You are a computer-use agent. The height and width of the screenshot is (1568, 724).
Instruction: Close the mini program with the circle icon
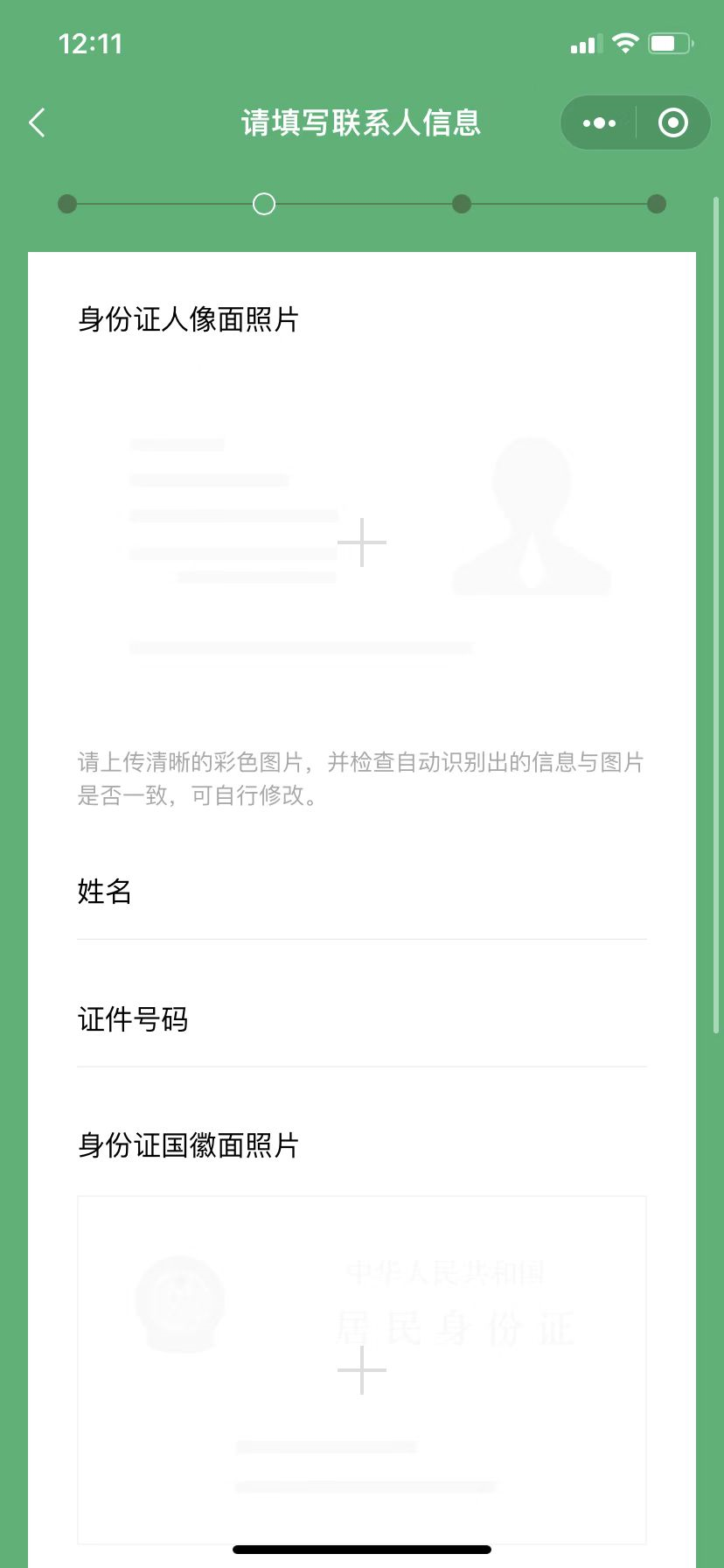[672, 123]
